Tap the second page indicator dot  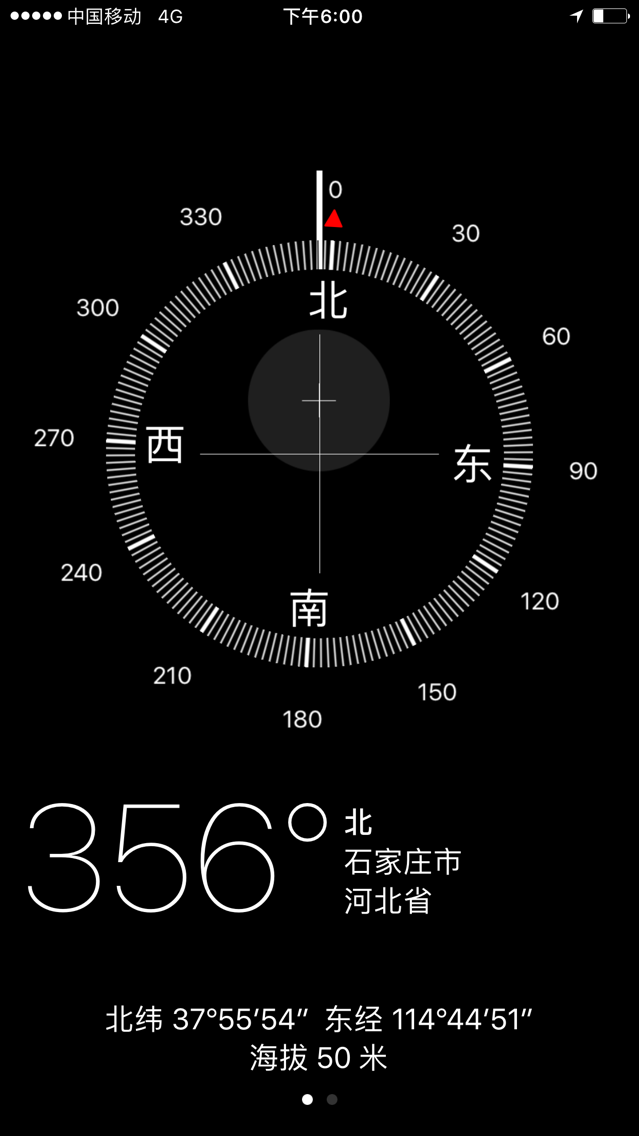(x=332, y=1099)
